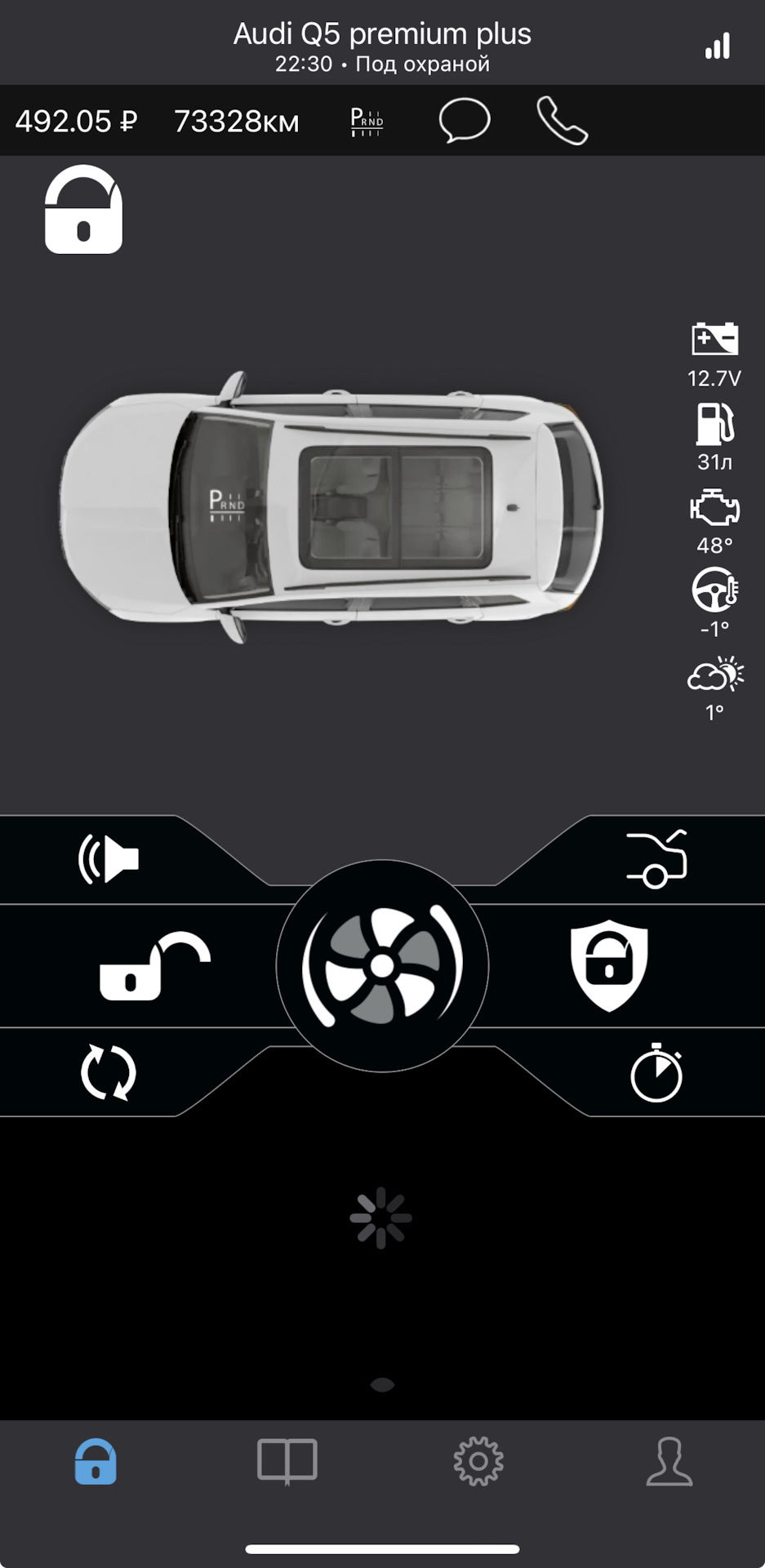Viewport: 765px width, 1568px height.
Task: Arm security with shield lock button
Action: (x=609, y=966)
